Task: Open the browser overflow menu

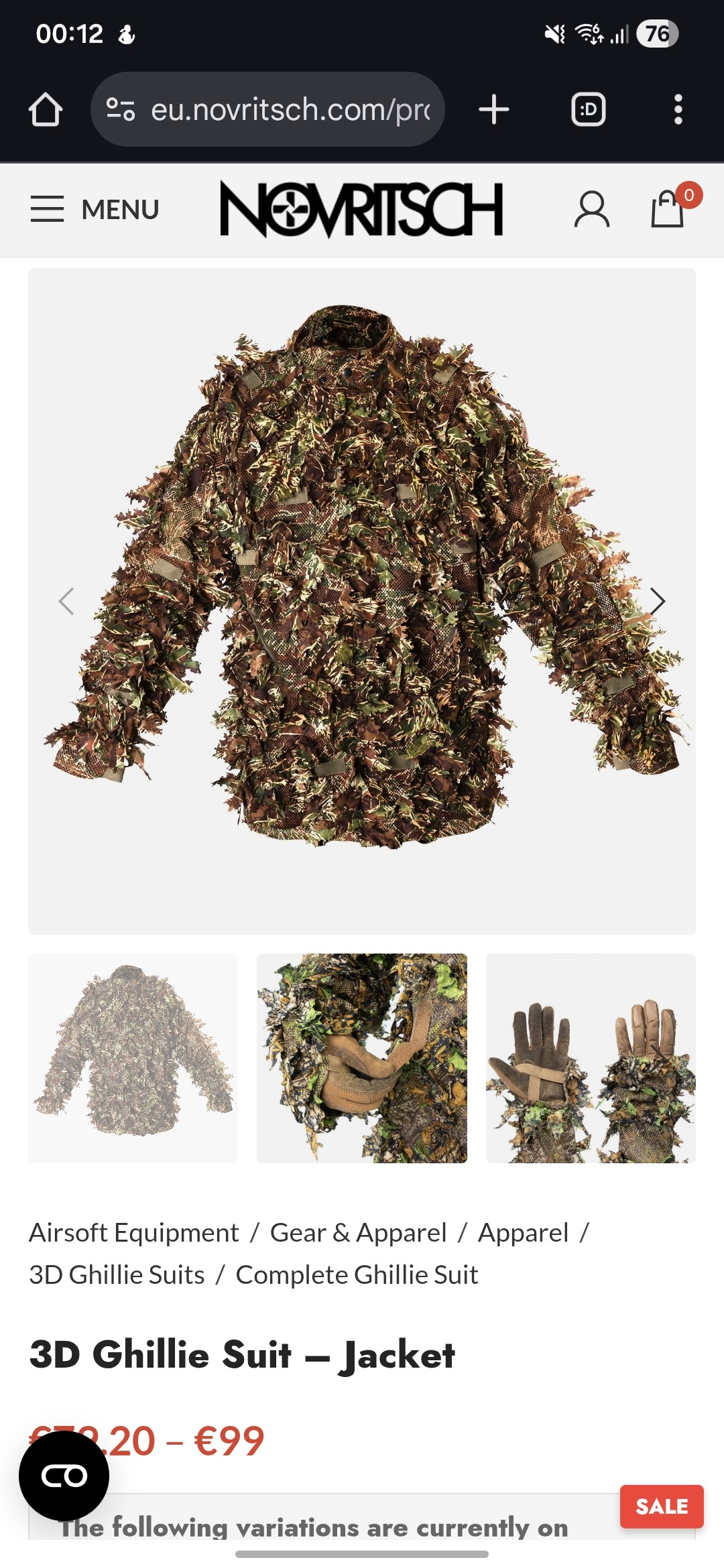Action: (678, 110)
